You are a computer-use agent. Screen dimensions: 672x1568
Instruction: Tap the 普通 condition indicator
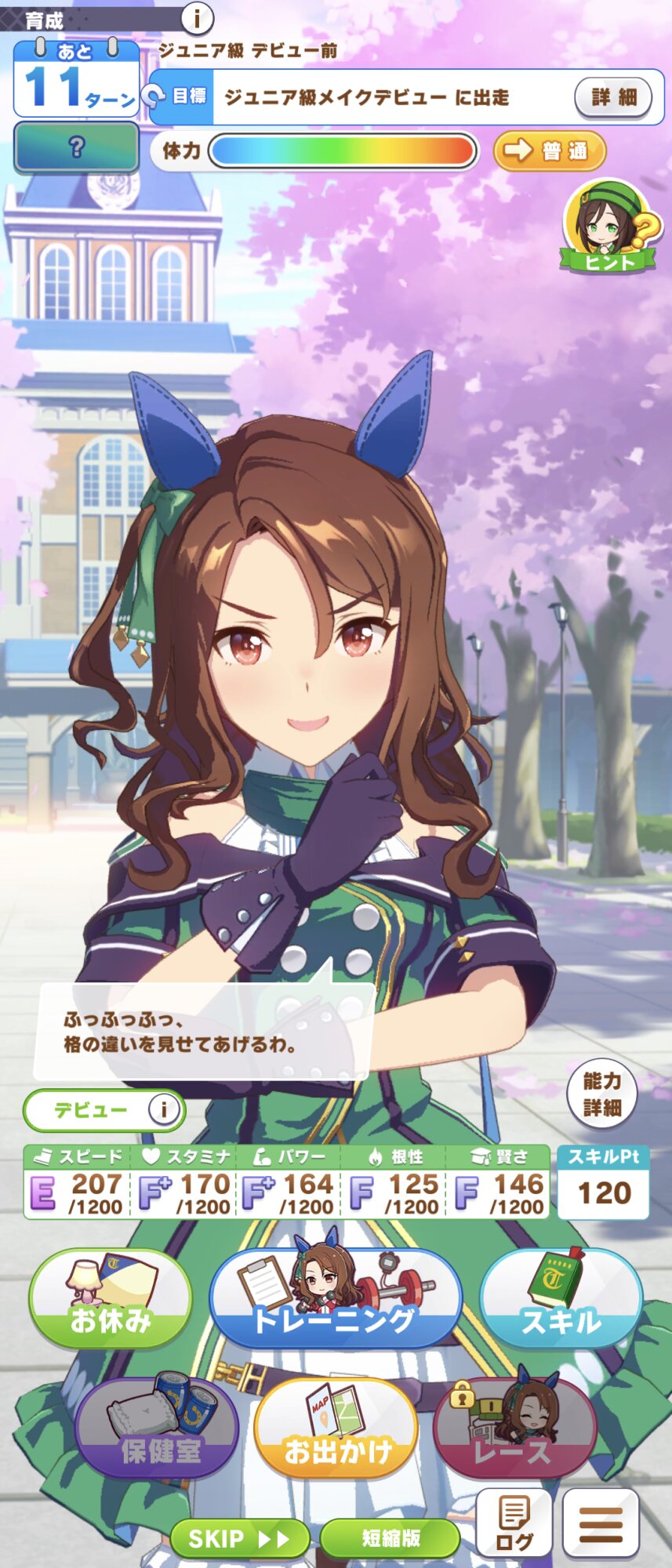[550, 151]
